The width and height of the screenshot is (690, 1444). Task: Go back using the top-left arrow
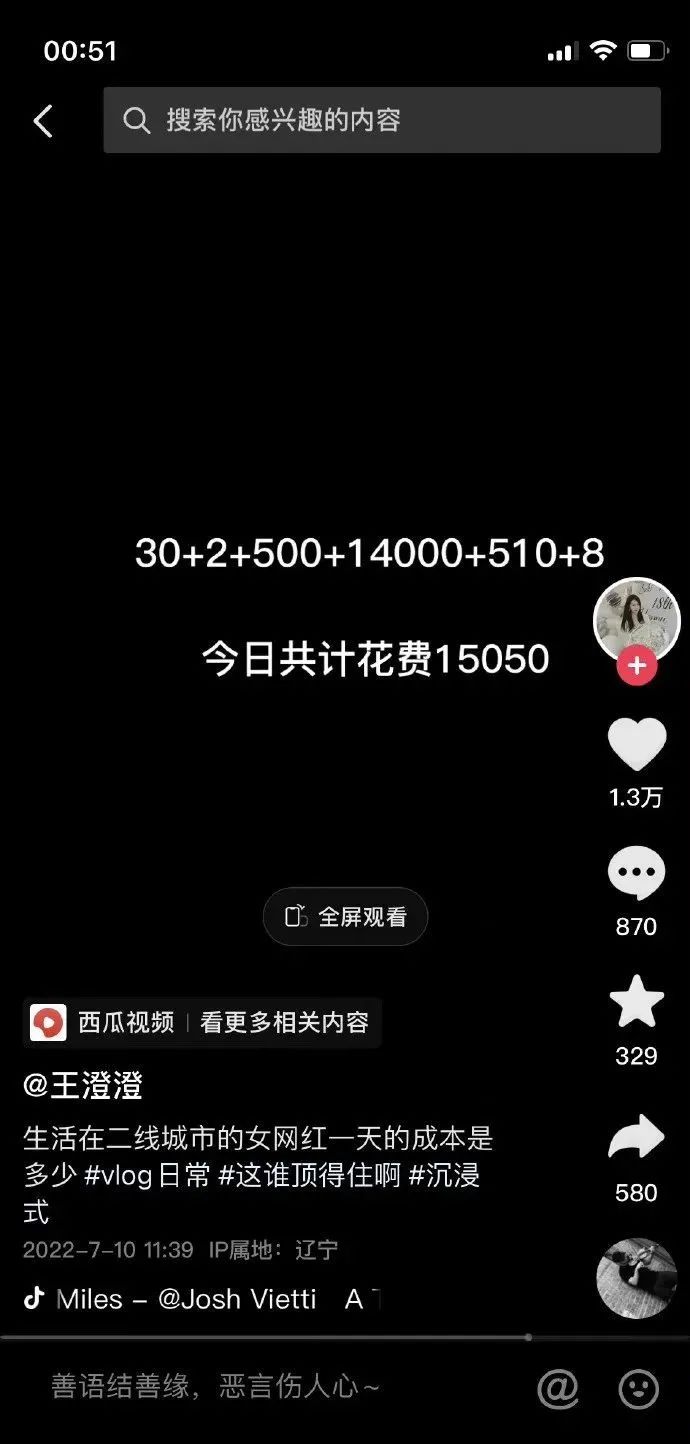tap(42, 121)
